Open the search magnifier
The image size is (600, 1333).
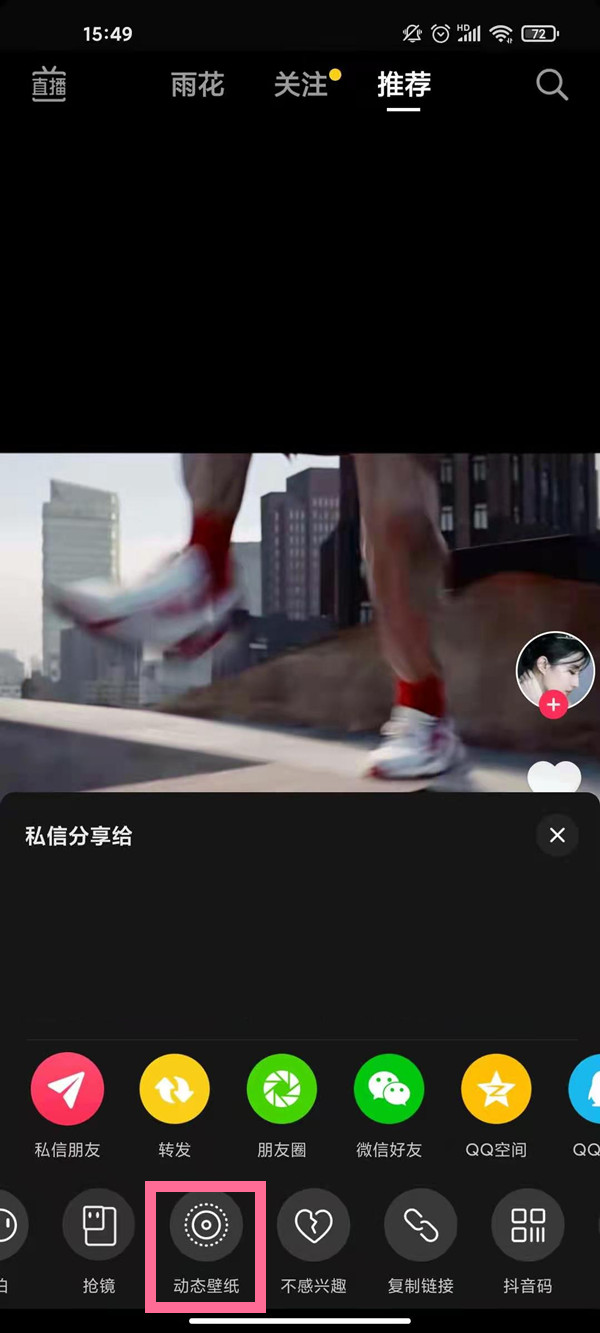pos(552,85)
